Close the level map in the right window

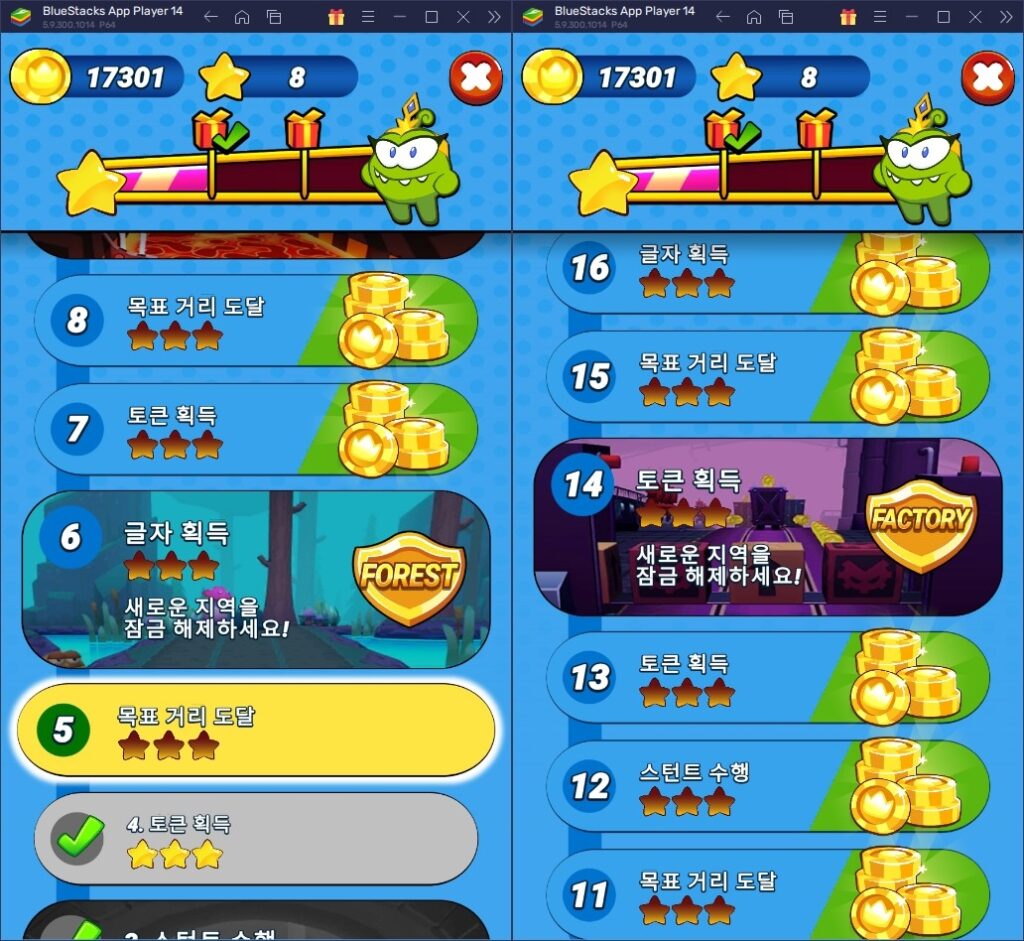tap(987, 78)
